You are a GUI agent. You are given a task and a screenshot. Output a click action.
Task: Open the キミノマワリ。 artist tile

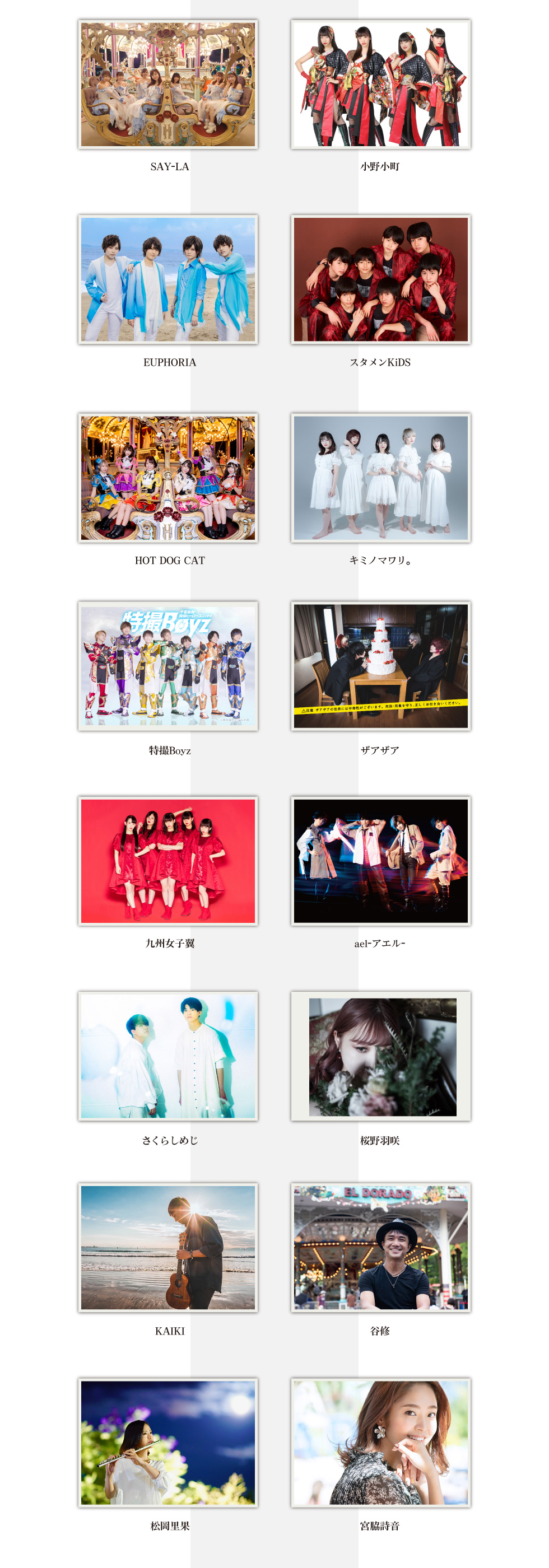pos(380,478)
